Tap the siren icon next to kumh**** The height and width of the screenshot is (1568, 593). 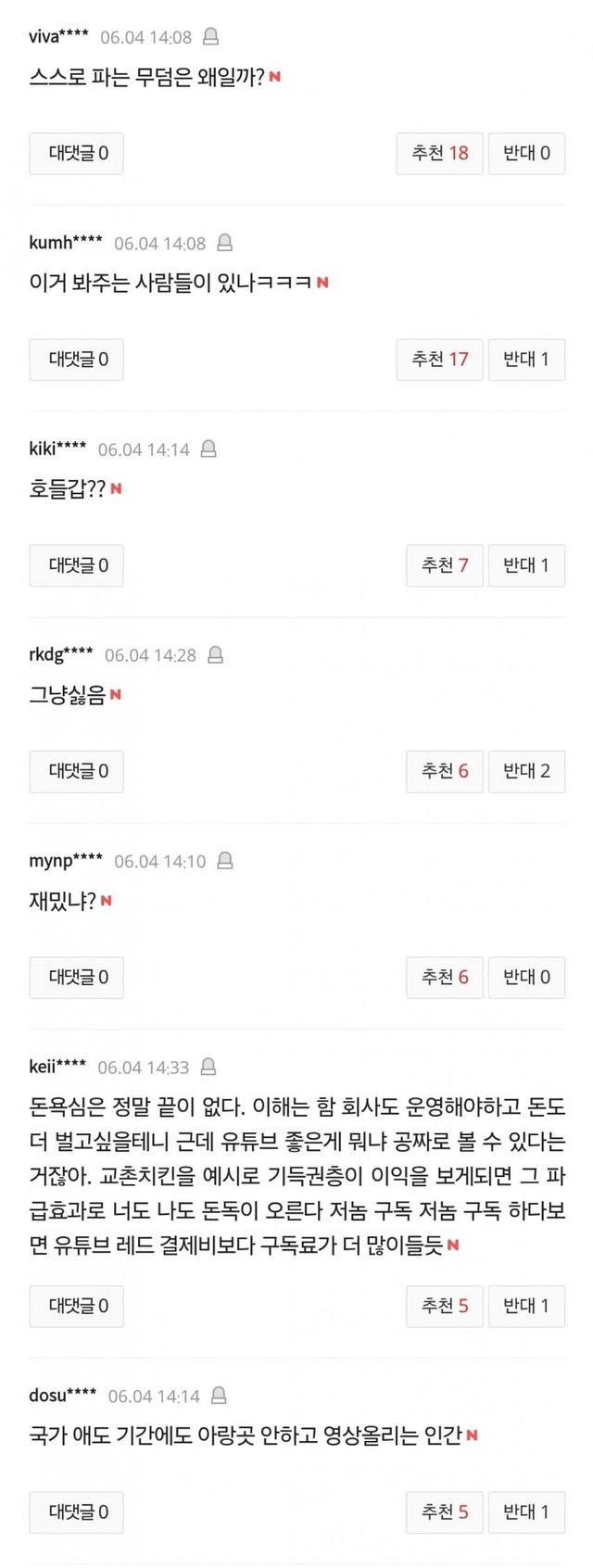pyautogui.click(x=224, y=243)
